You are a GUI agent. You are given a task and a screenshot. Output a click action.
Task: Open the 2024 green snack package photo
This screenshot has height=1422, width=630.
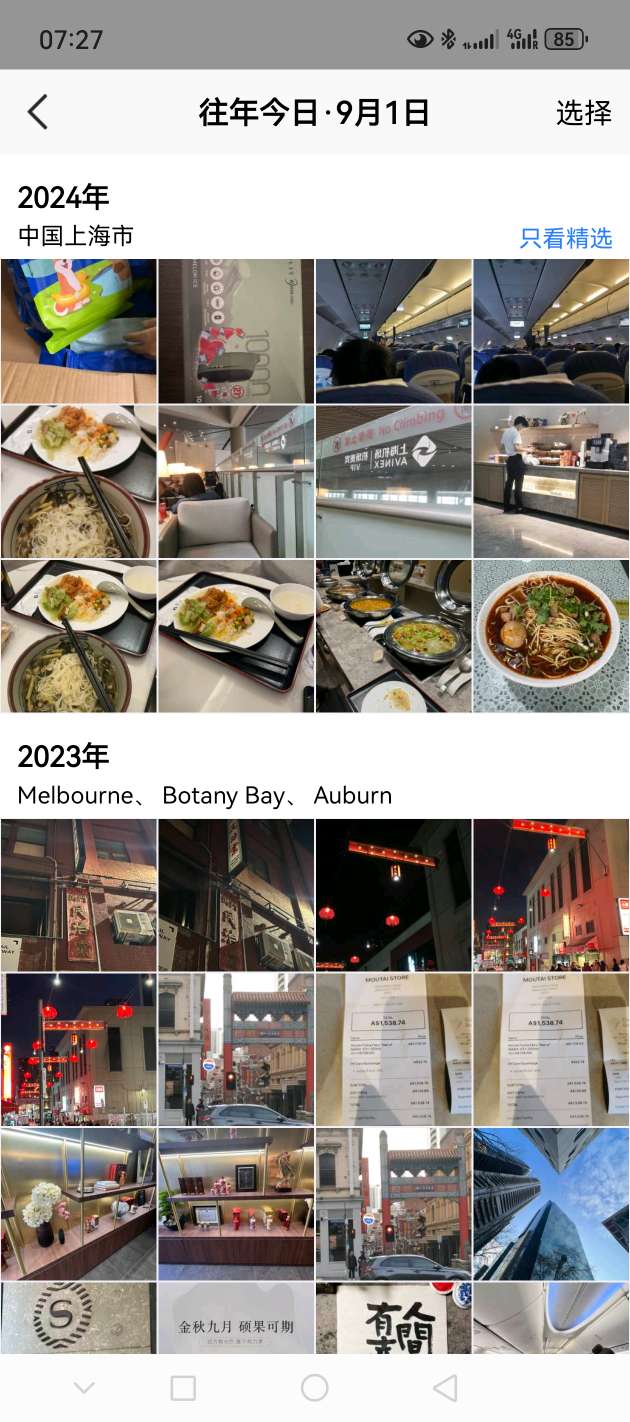coord(78,330)
